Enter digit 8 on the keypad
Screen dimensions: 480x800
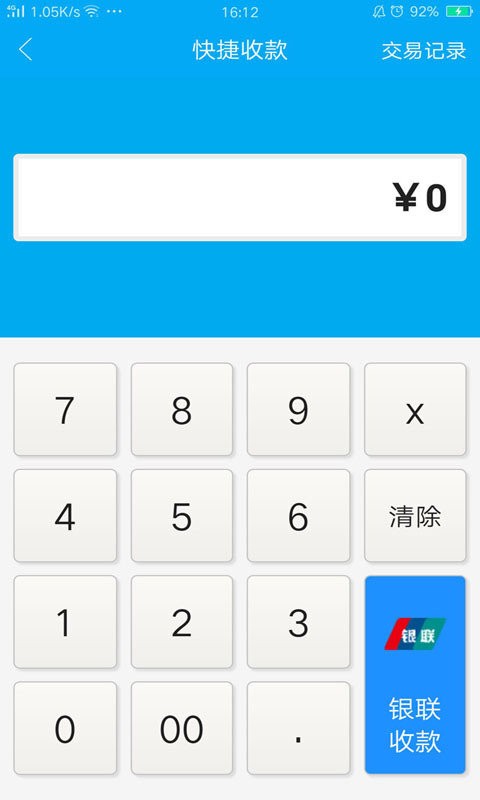tap(182, 409)
